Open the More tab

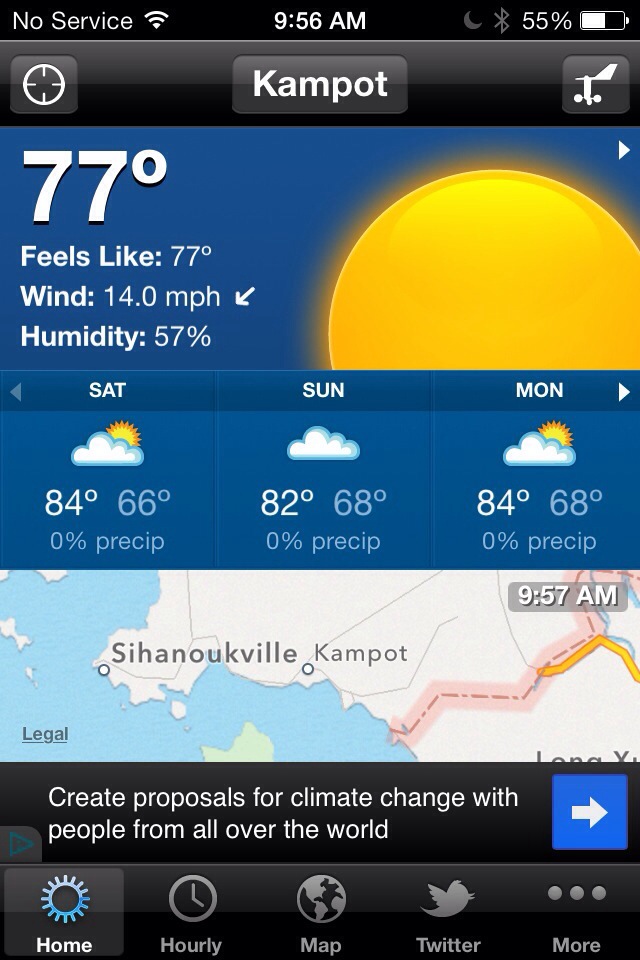(577, 912)
